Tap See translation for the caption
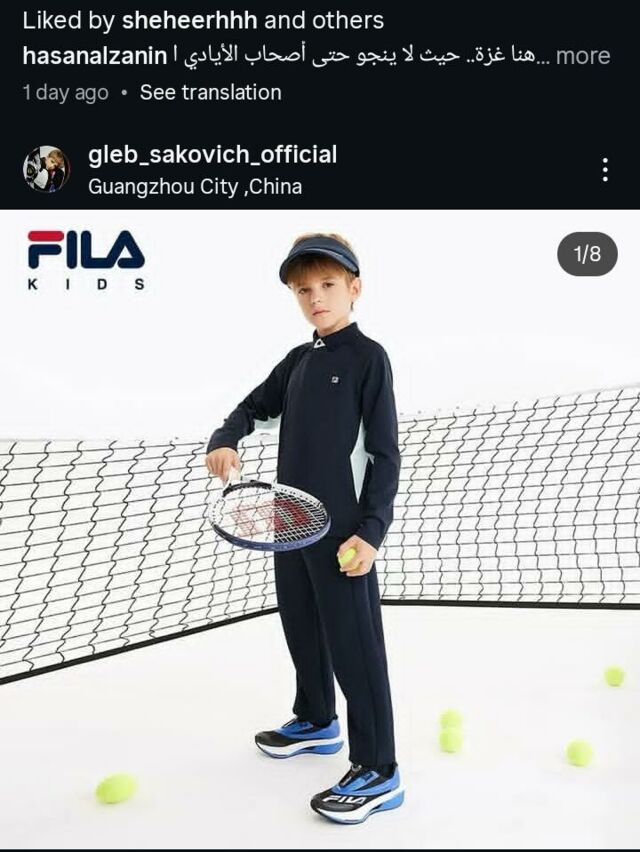The height and width of the screenshot is (852, 640). tap(210, 93)
